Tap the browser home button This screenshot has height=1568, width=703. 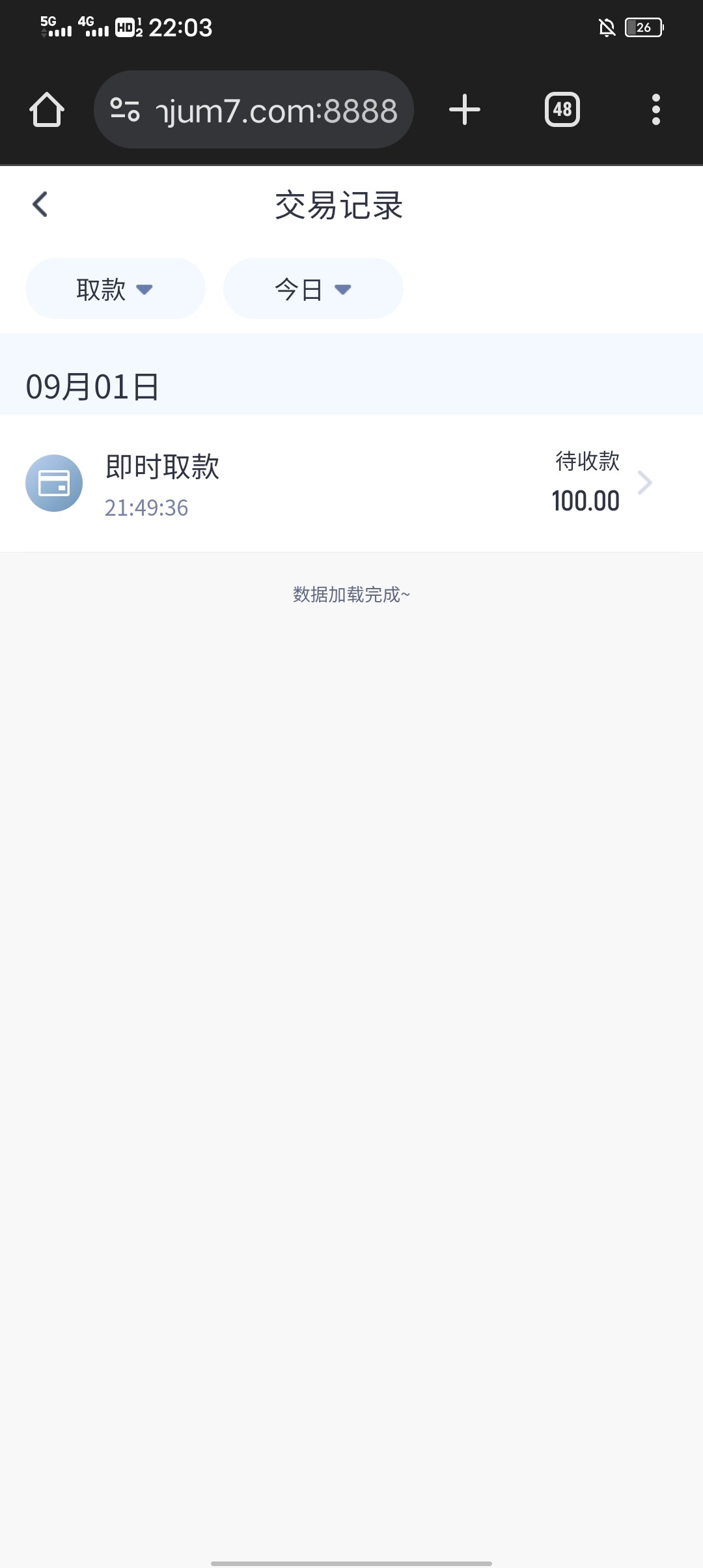click(47, 109)
